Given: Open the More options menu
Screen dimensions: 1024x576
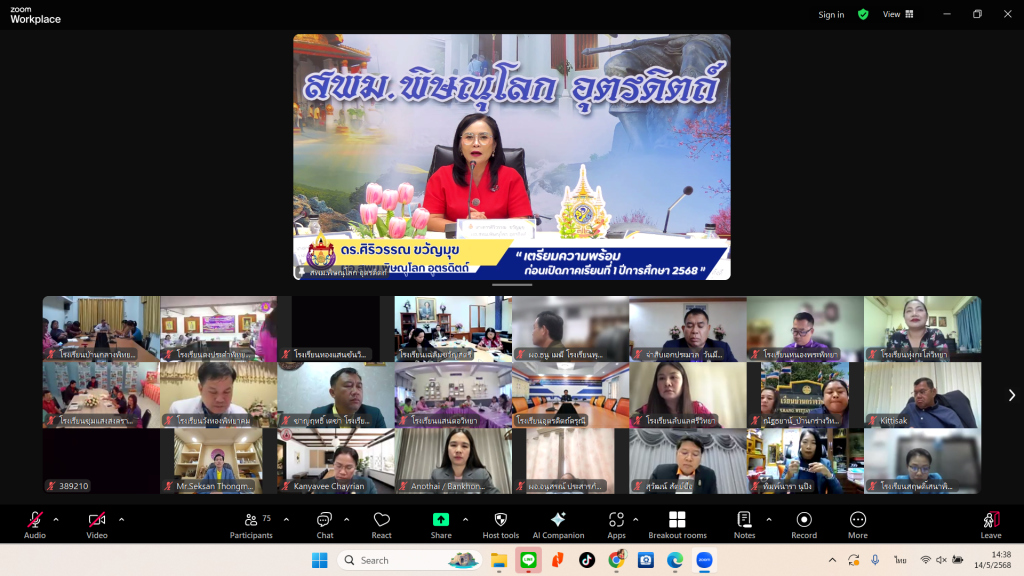Looking at the screenshot, I should tap(857, 523).
